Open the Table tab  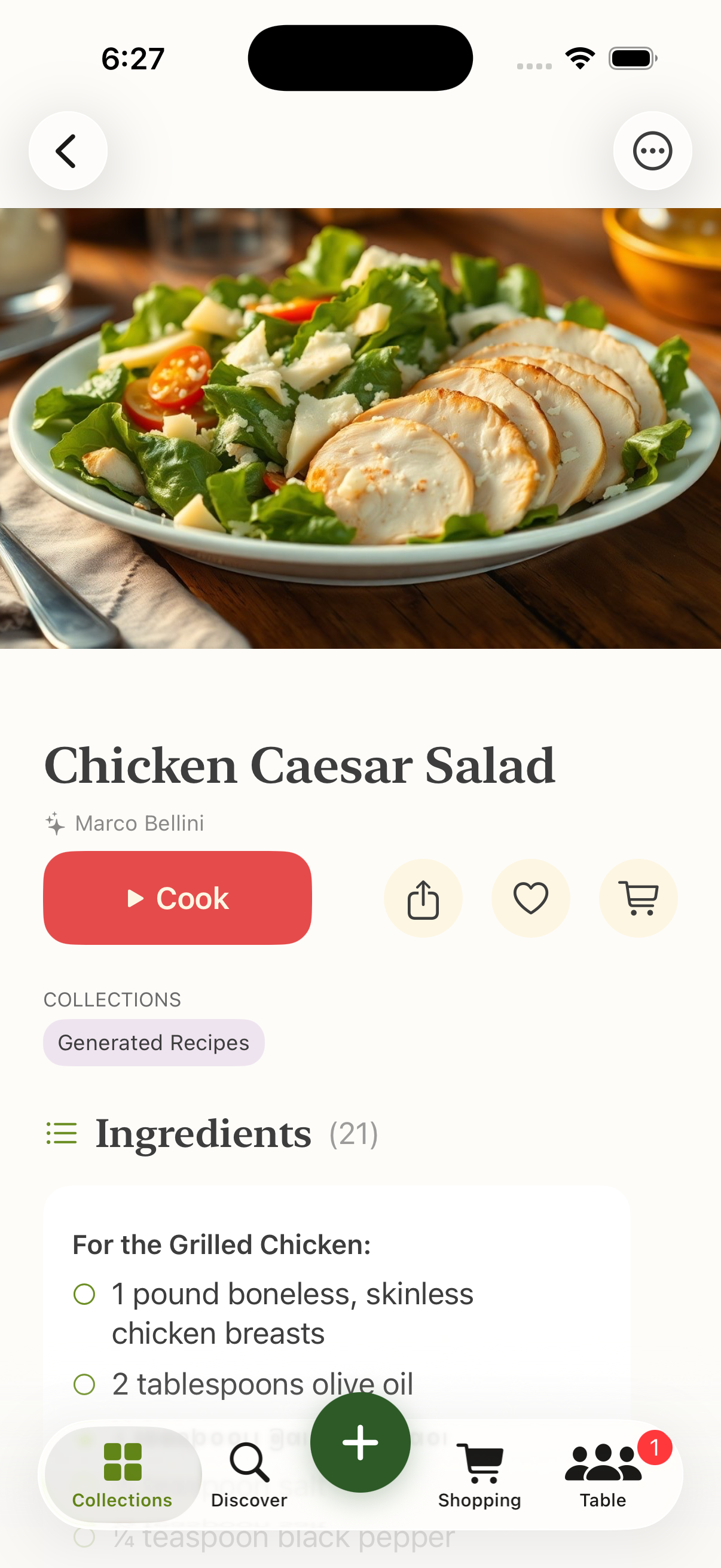(603, 1475)
